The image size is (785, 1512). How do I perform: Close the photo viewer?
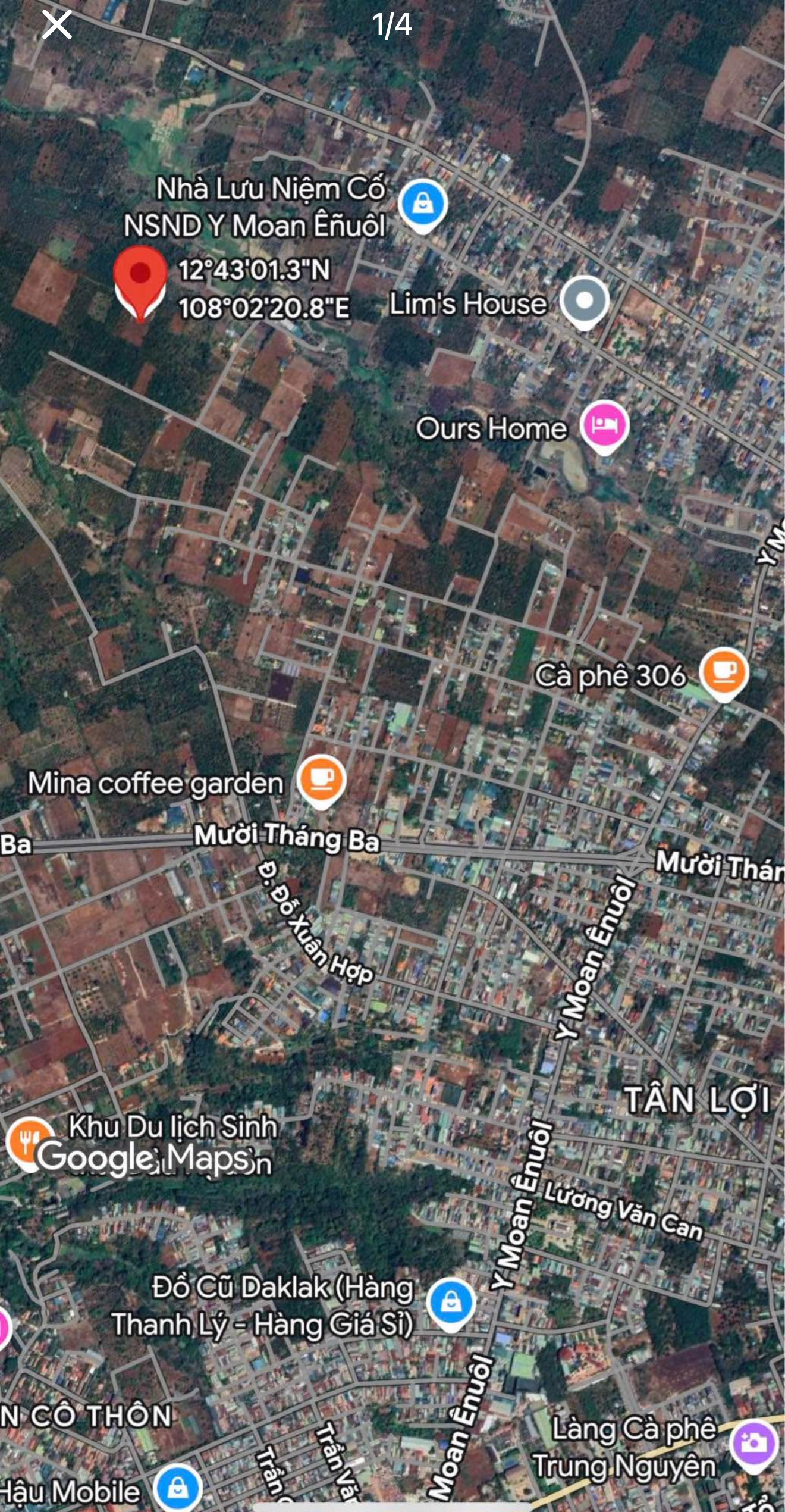(x=57, y=26)
